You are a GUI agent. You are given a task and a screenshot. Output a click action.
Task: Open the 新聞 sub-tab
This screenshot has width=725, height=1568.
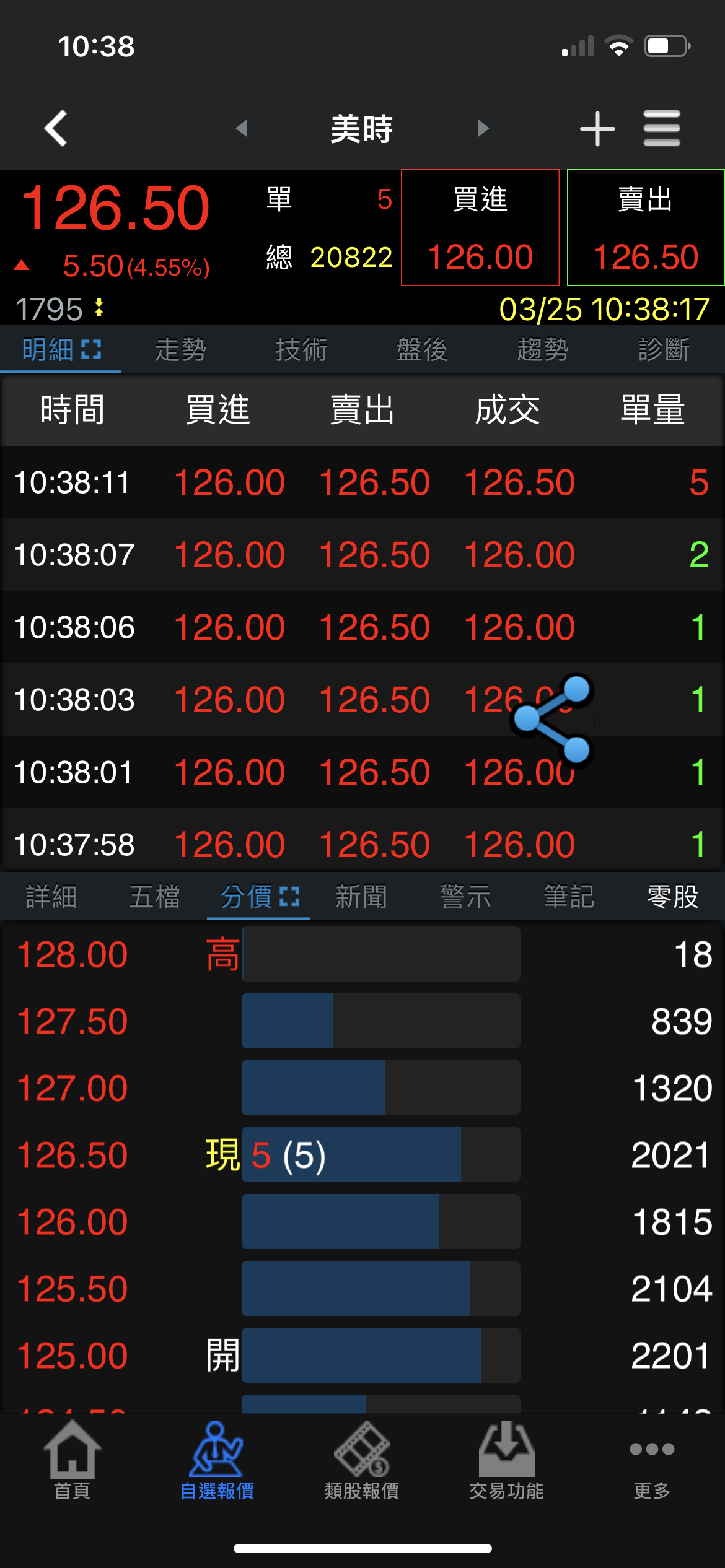(x=362, y=897)
